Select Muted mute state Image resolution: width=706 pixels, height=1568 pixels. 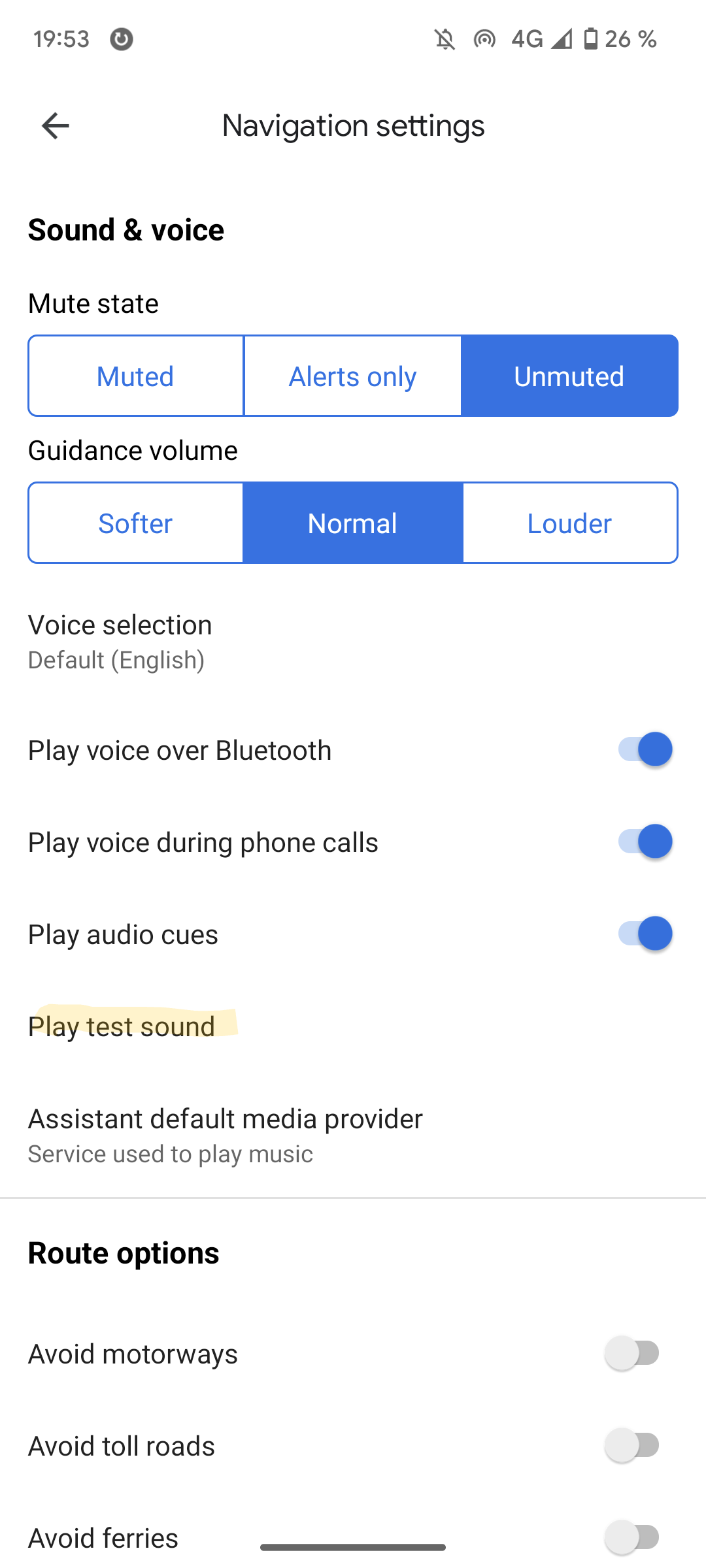[x=135, y=376]
